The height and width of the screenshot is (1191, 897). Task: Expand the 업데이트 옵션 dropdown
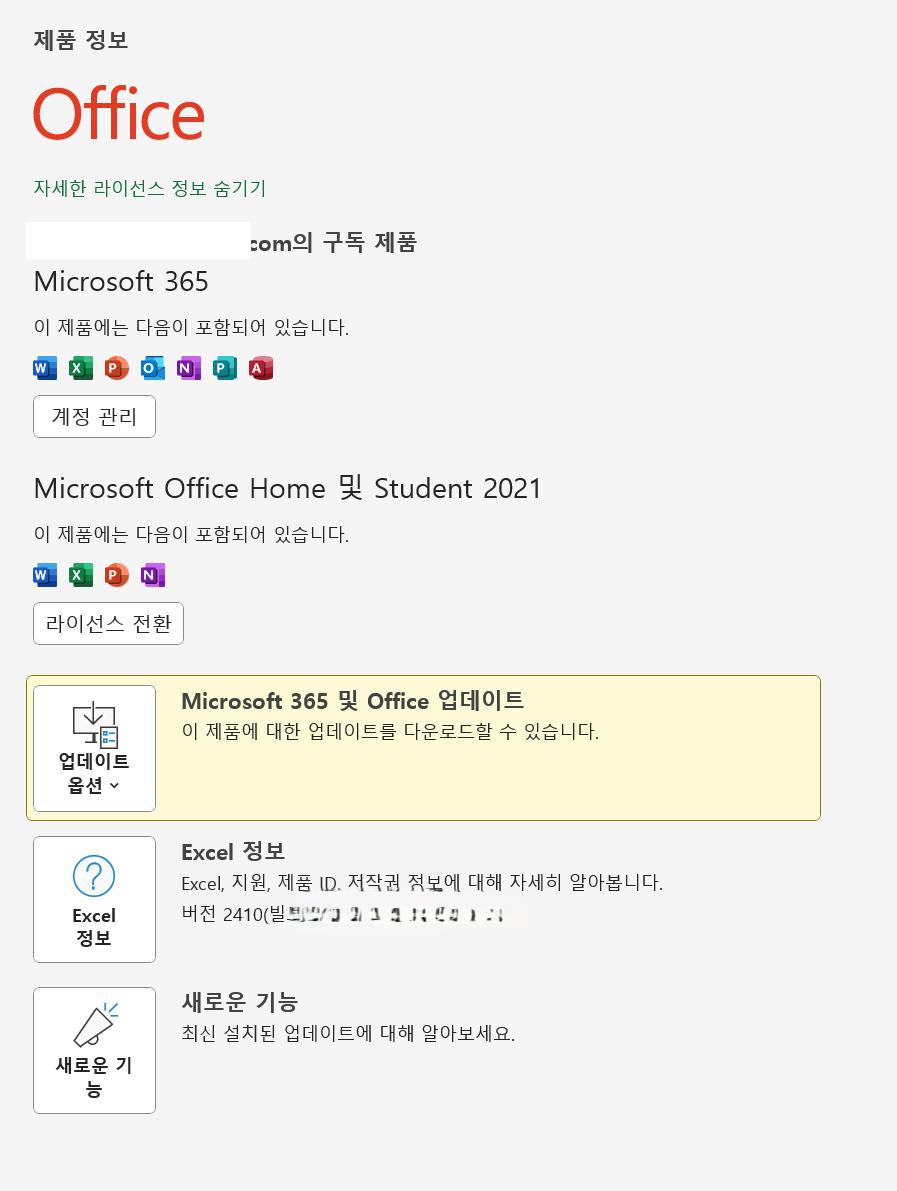(94, 748)
